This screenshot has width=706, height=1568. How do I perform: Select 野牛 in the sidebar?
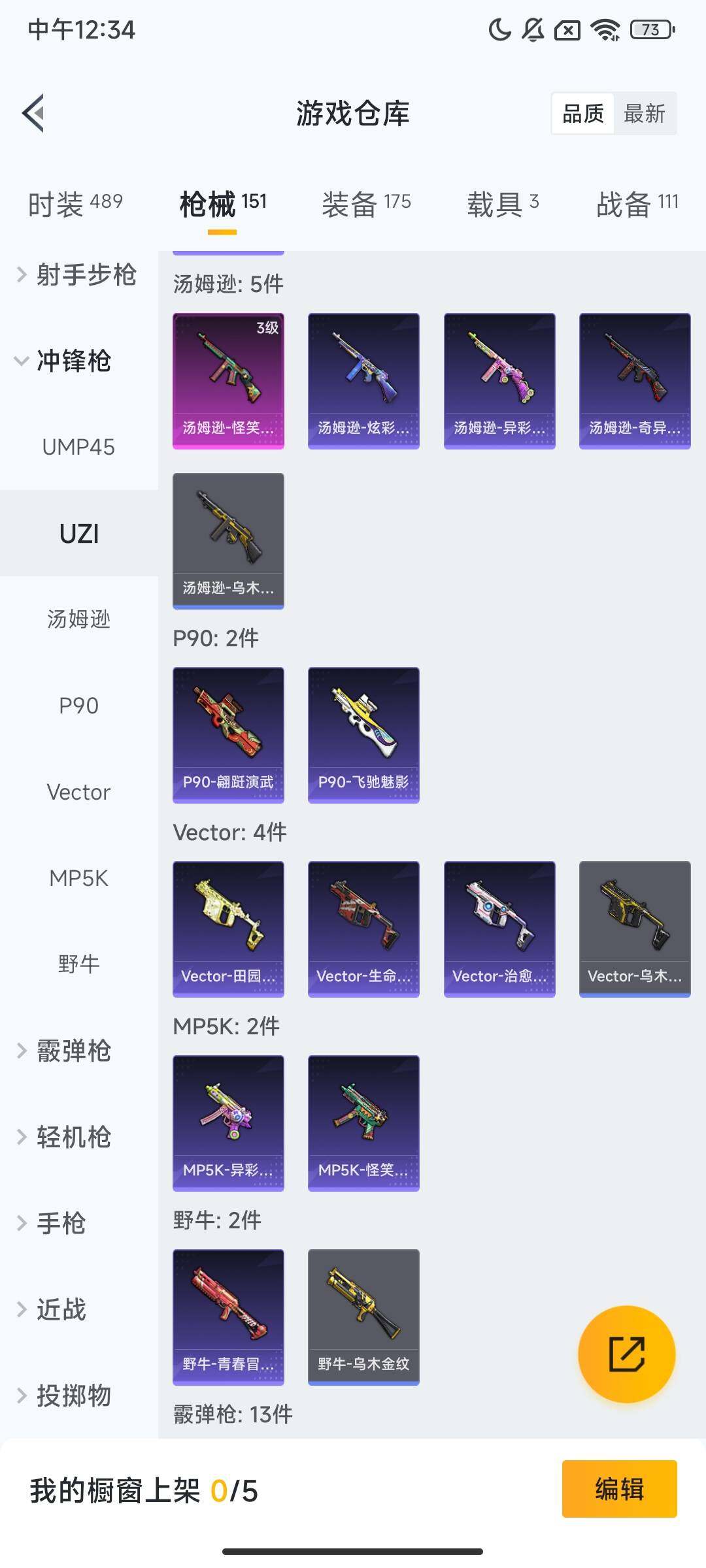click(x=78, y=964)
